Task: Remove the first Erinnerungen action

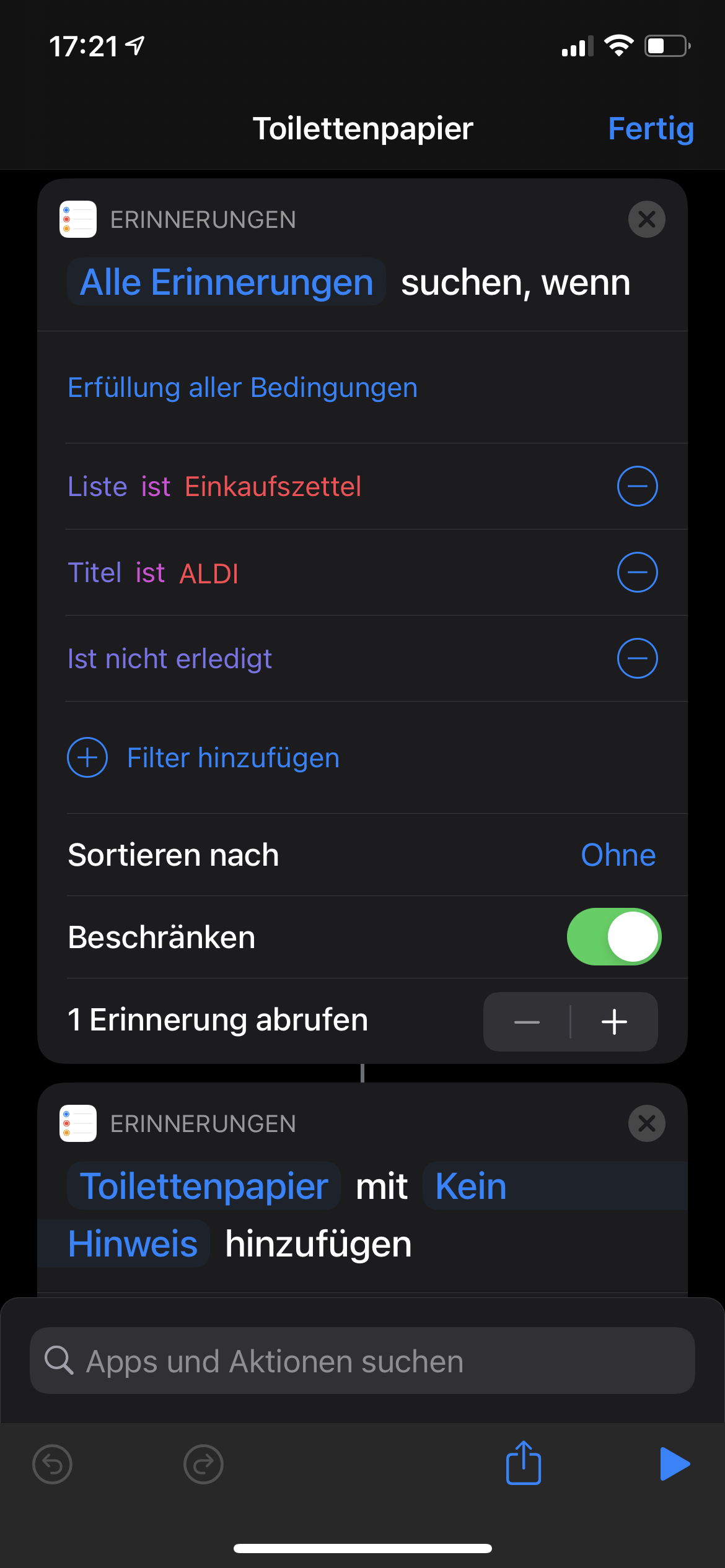Action: pos(646,219)
